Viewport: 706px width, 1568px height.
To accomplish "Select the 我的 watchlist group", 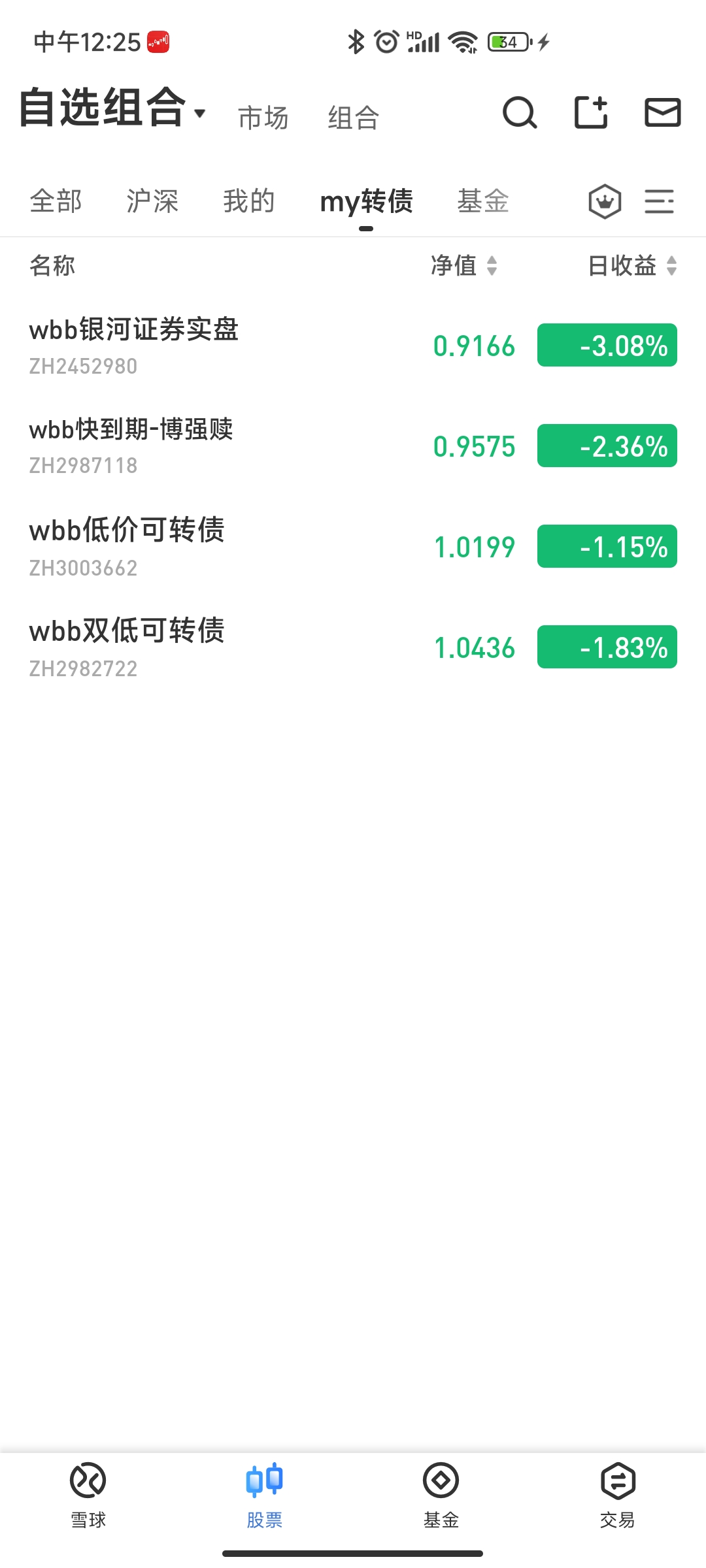I will (249, 201).
